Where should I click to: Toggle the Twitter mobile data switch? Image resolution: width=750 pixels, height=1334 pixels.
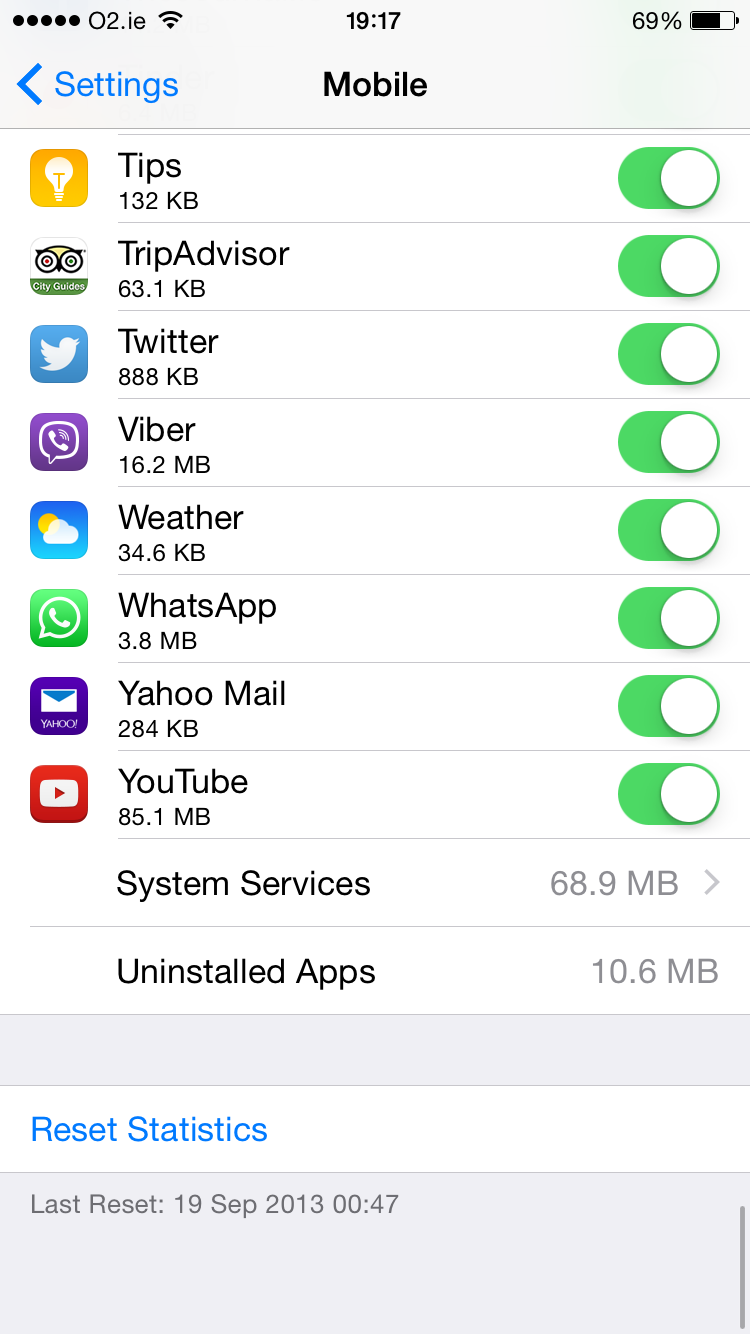[x=668, y=355]
